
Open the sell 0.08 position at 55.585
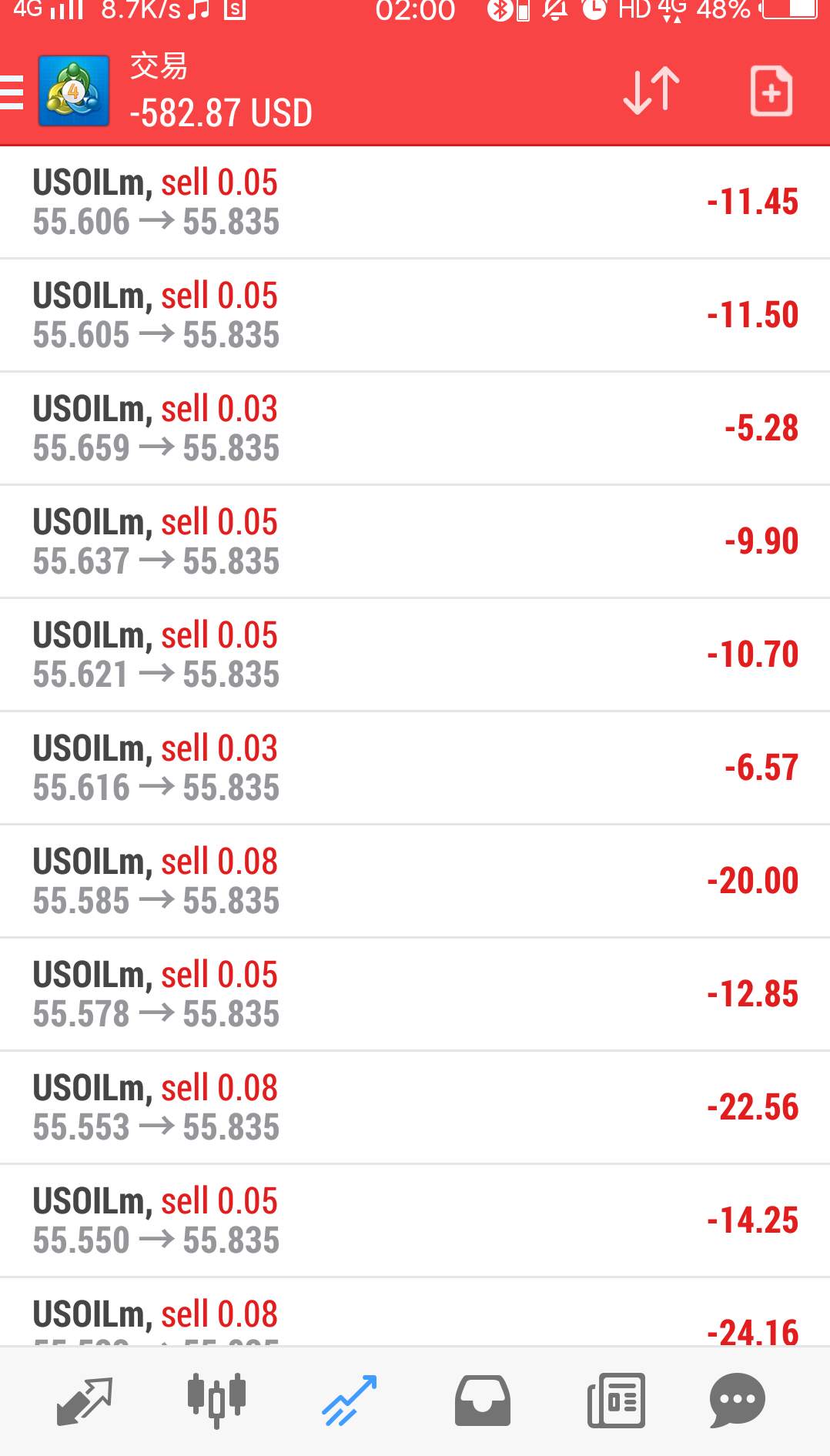click(x=415, y=882)
